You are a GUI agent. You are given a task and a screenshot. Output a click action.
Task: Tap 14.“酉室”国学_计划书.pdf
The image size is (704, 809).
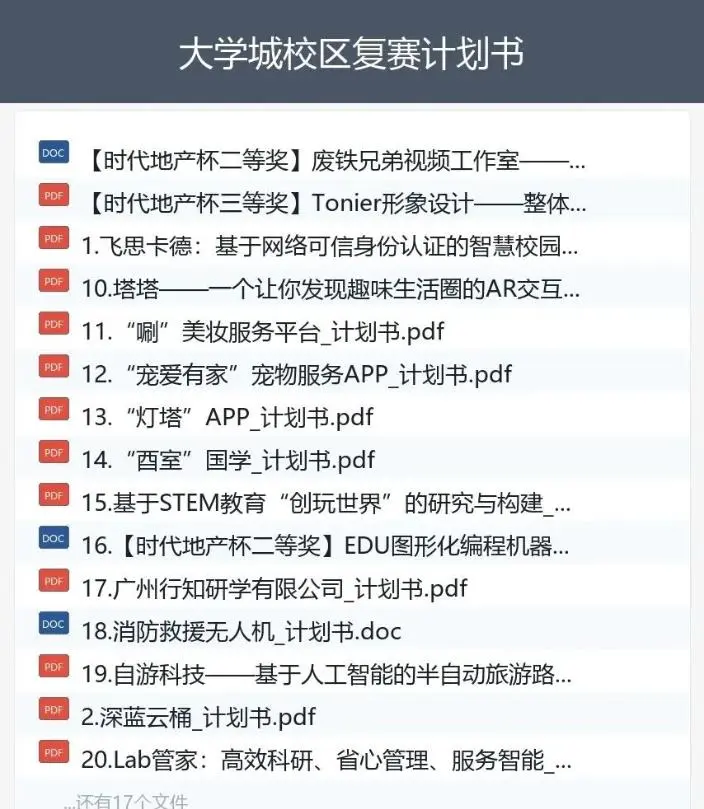pyautogui.click(x=229, y=460)
